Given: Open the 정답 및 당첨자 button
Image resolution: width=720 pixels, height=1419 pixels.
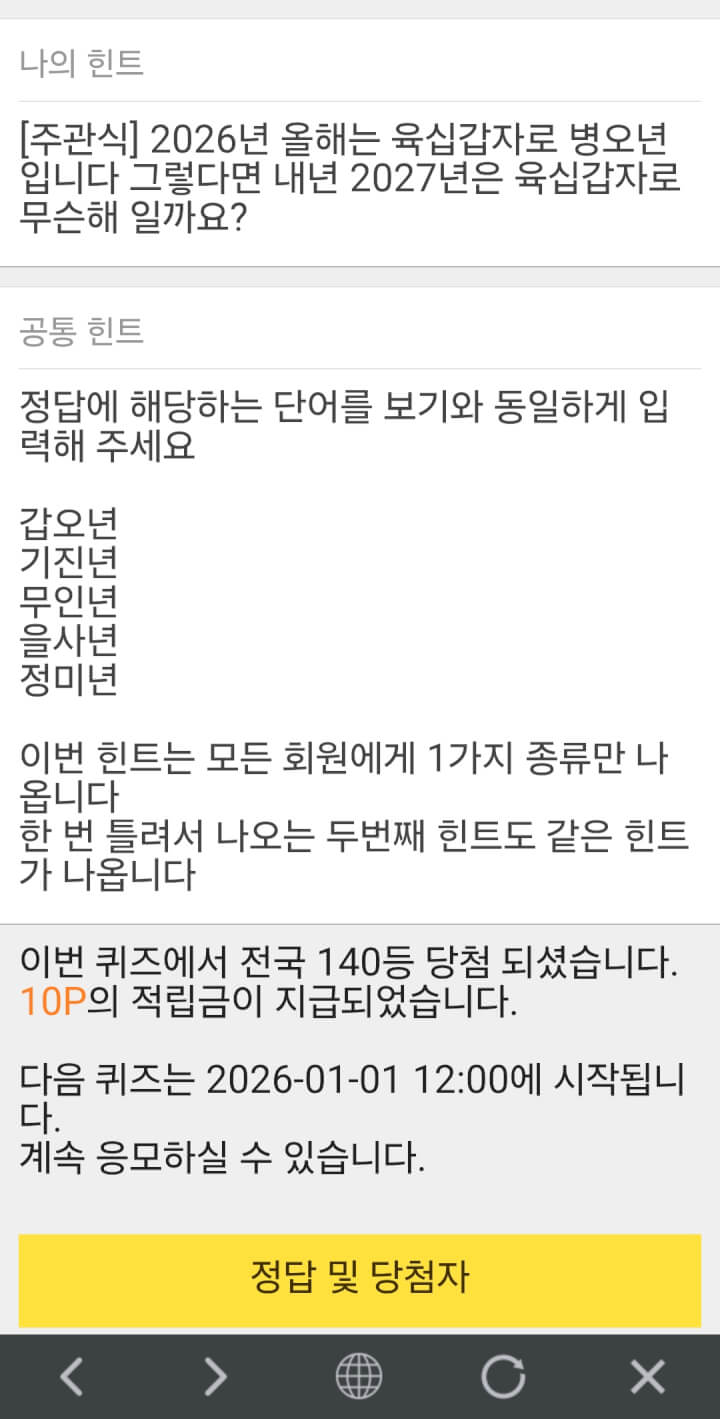Looking at the screenshot, I should [x=359, y=1279].
